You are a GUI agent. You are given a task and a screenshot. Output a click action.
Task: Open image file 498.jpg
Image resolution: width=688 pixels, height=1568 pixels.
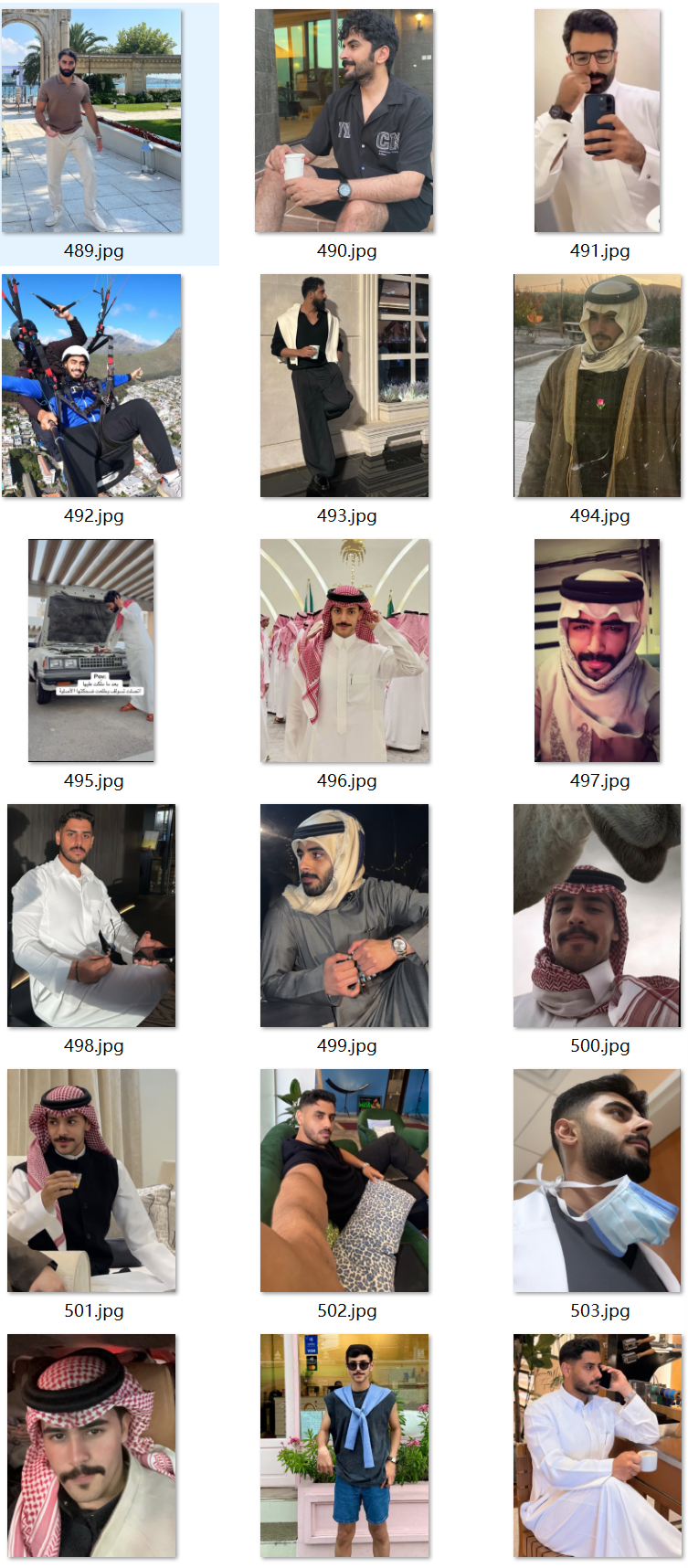coord(91,916)
